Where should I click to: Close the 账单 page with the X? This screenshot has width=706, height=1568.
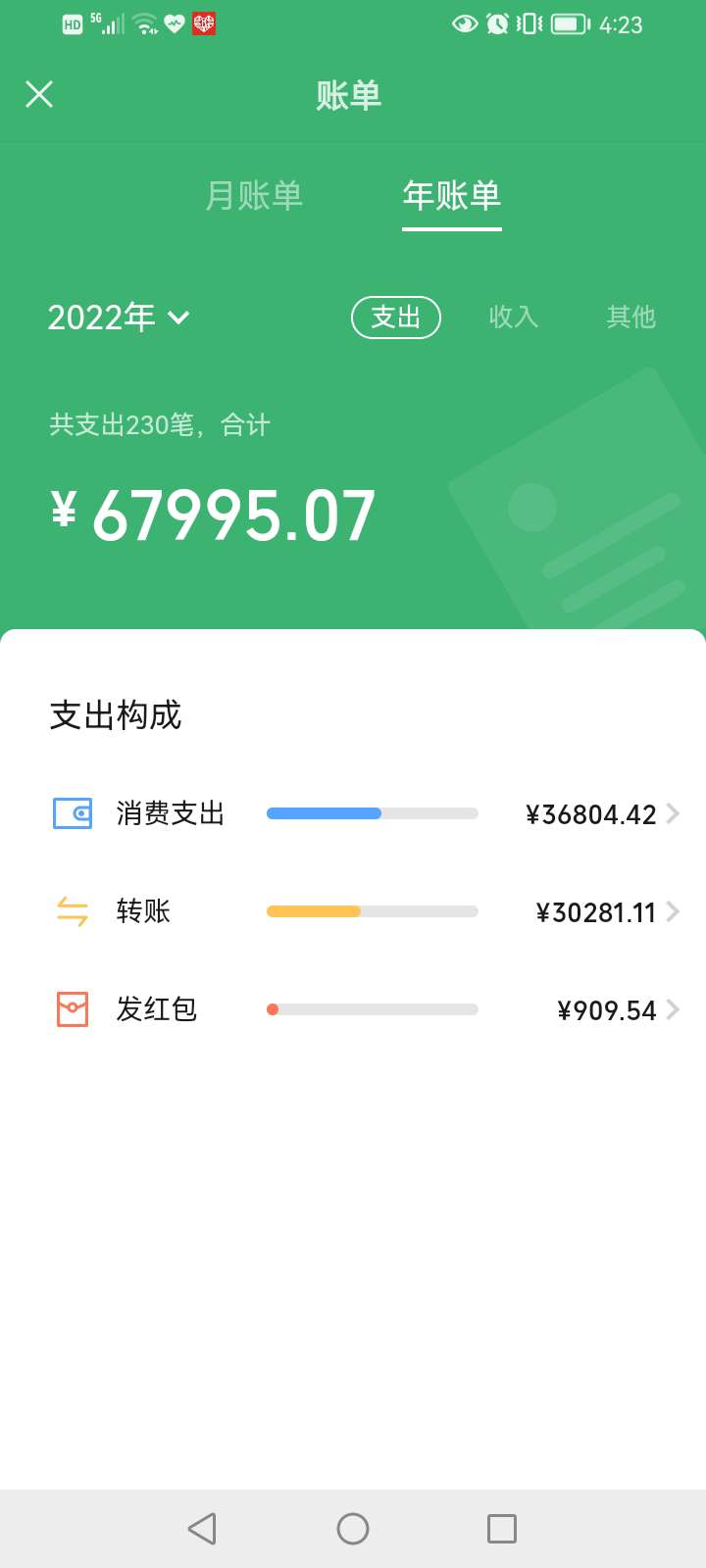coord(39,94)
